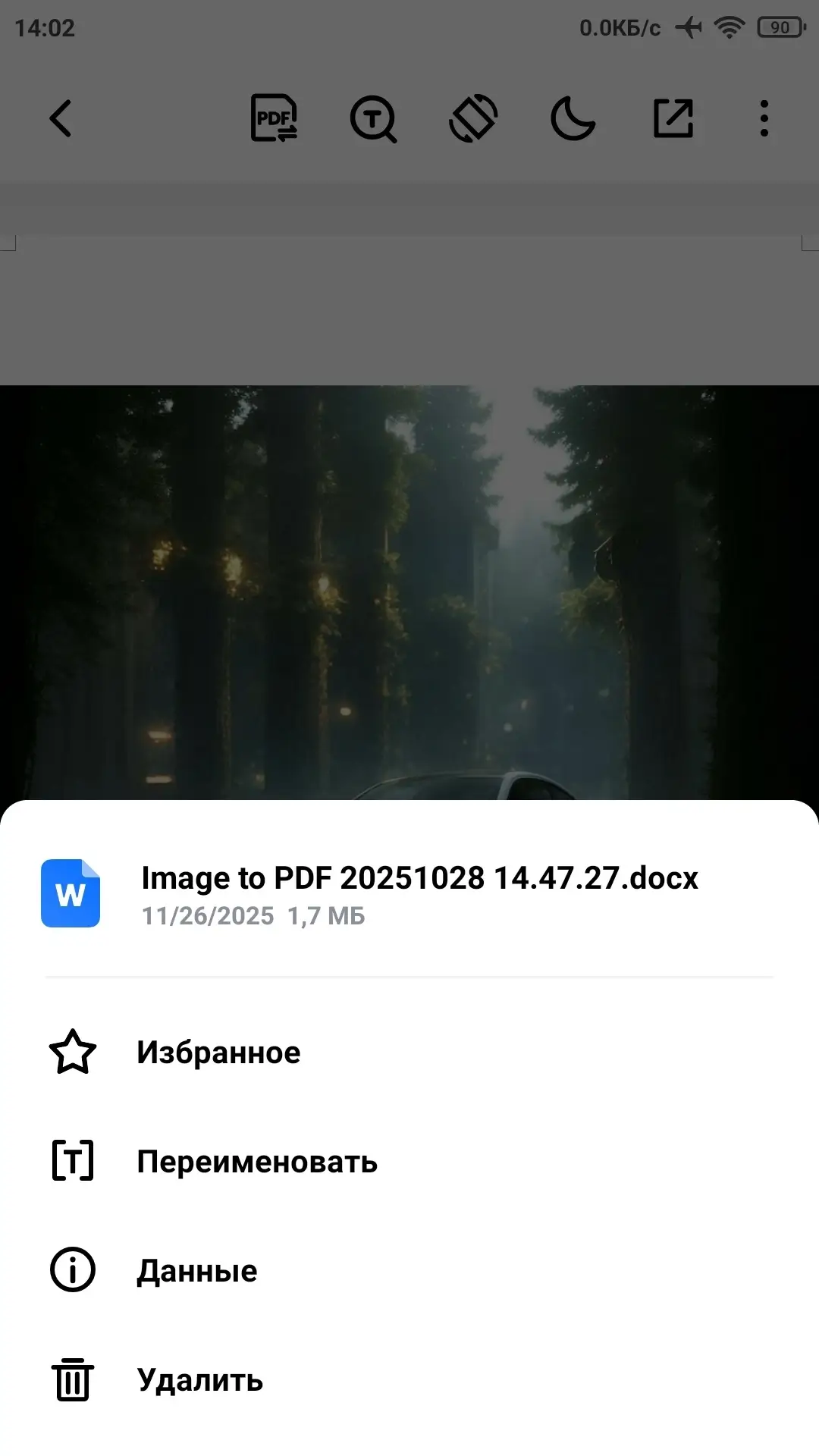
Task: Open the three-dot overflow menu
Action: (x=764, y=118)
